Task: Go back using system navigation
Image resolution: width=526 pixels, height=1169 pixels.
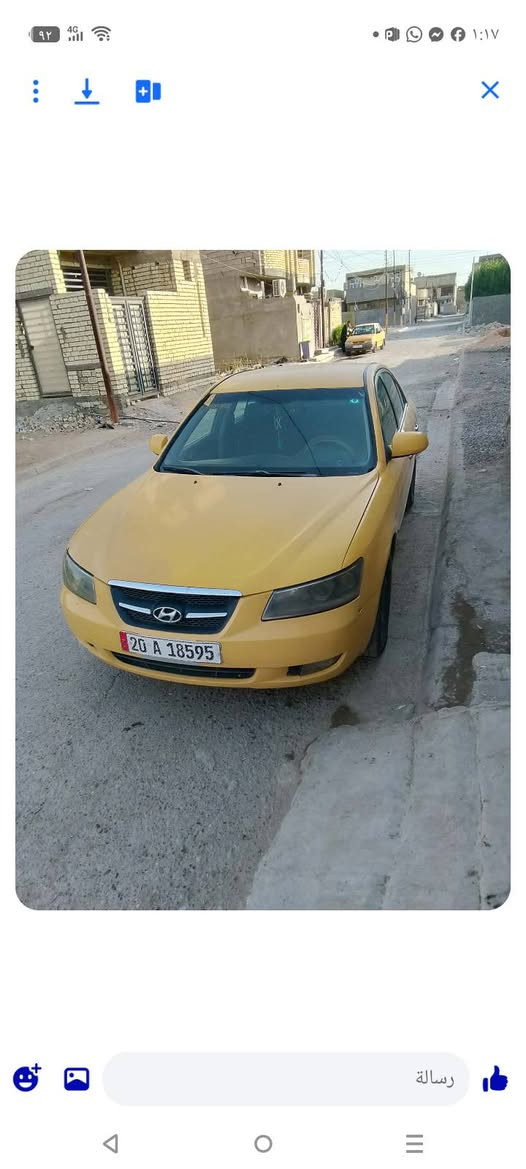Action: 110,1143
